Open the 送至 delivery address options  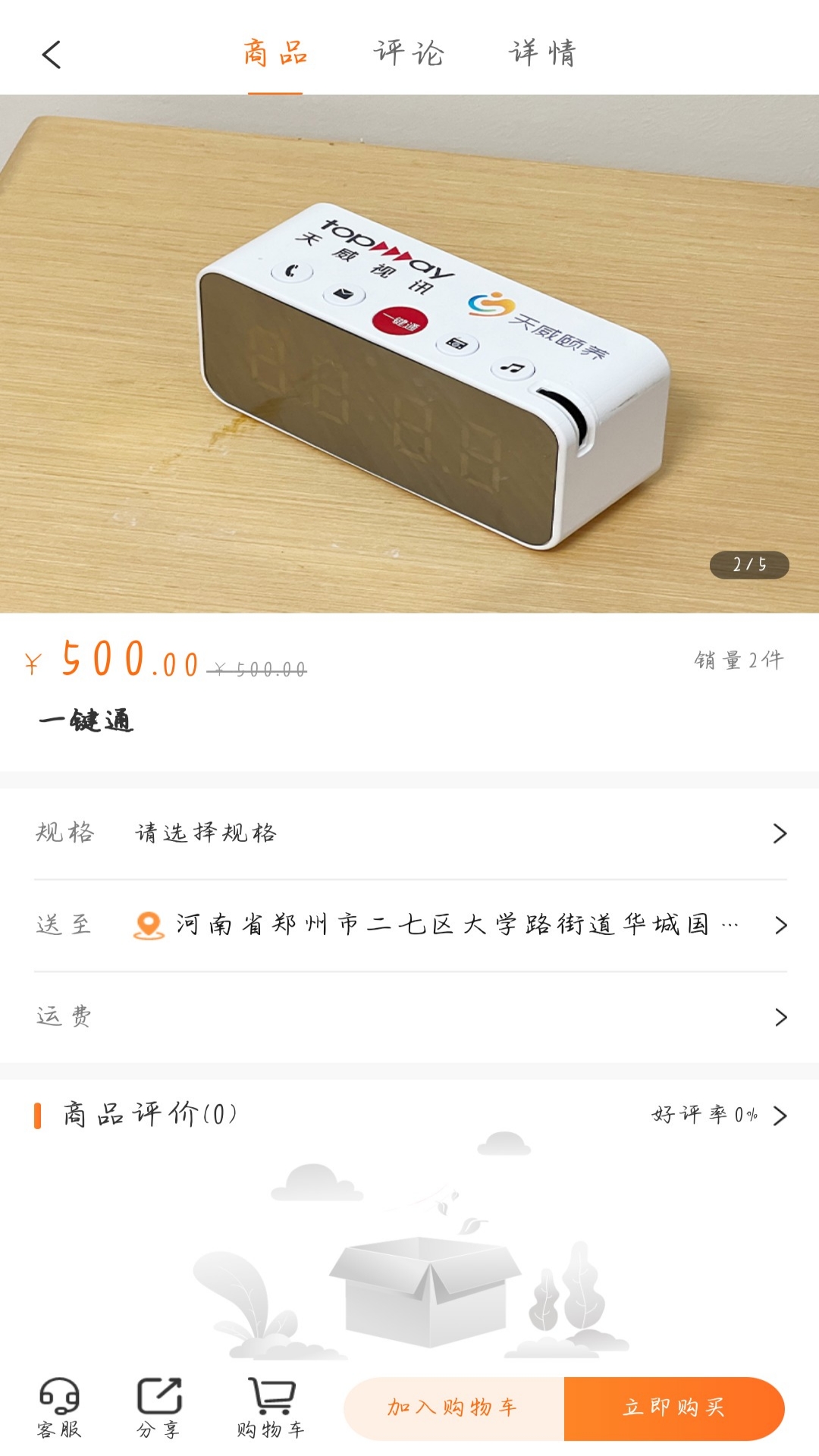pyautogui.click(x=781, y=924)
